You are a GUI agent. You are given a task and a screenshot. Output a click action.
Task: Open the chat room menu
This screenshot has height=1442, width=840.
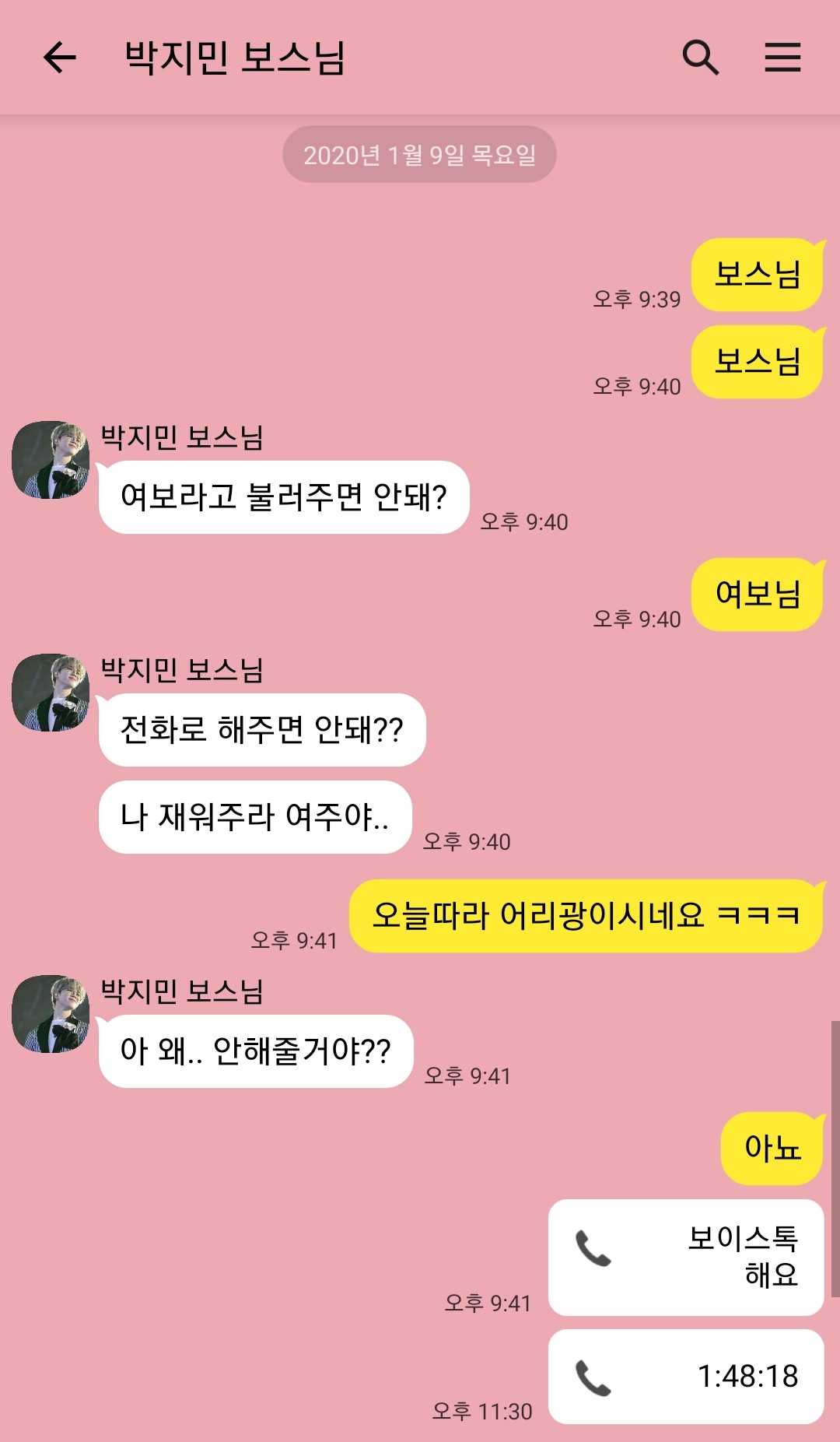click(x=782, y=58)
